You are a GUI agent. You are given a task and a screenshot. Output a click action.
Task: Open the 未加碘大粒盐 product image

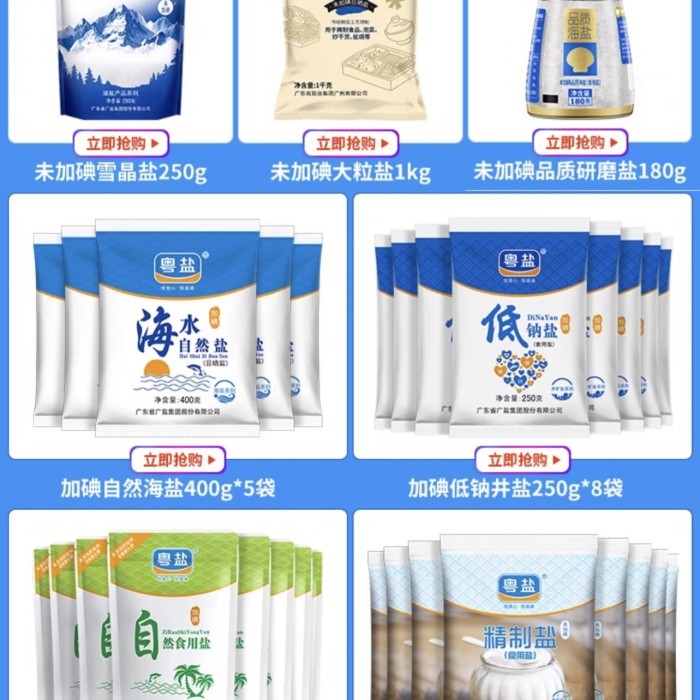coord(350,60)
